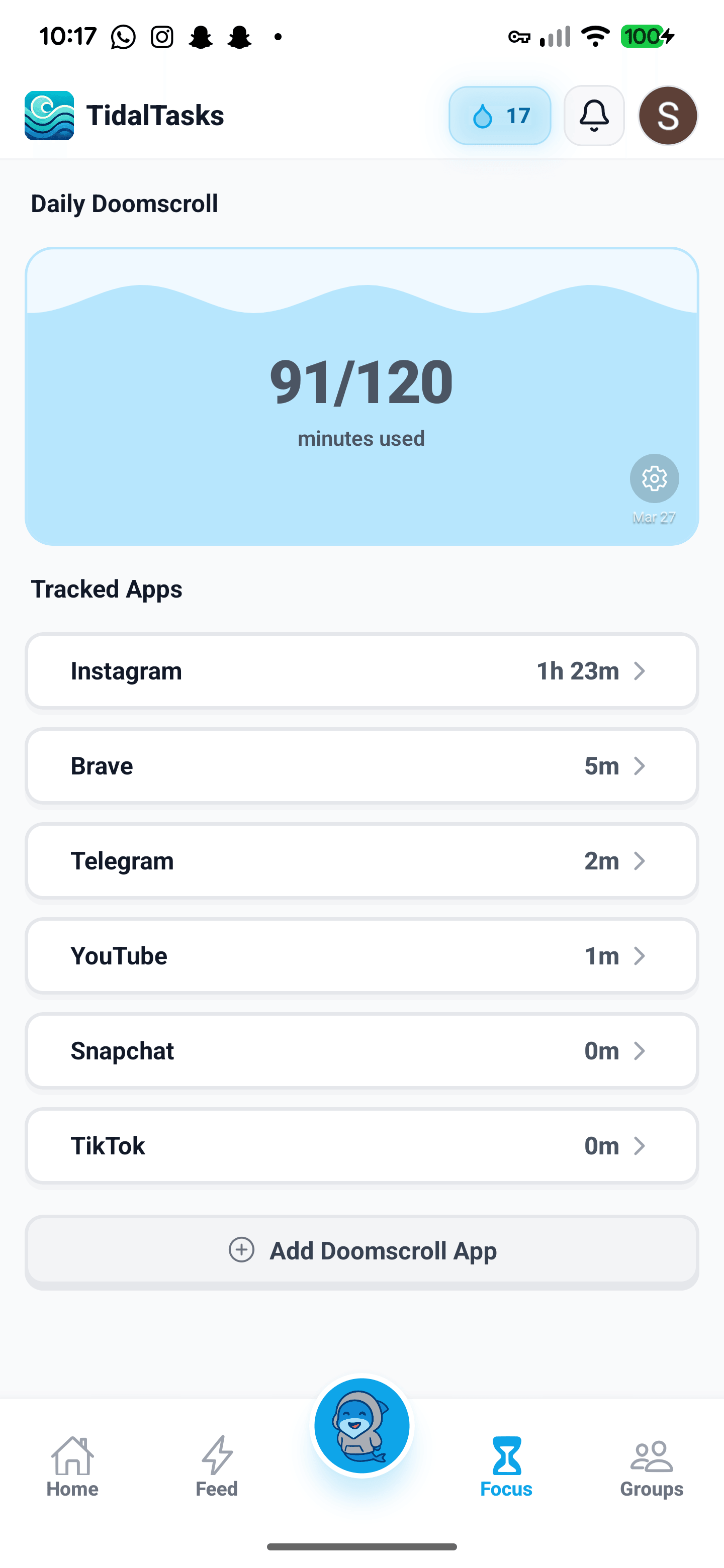The height and width of the screenshot is (1568, 724).
Task: Open Telegram usage row
Action: [x=361, y=861]
